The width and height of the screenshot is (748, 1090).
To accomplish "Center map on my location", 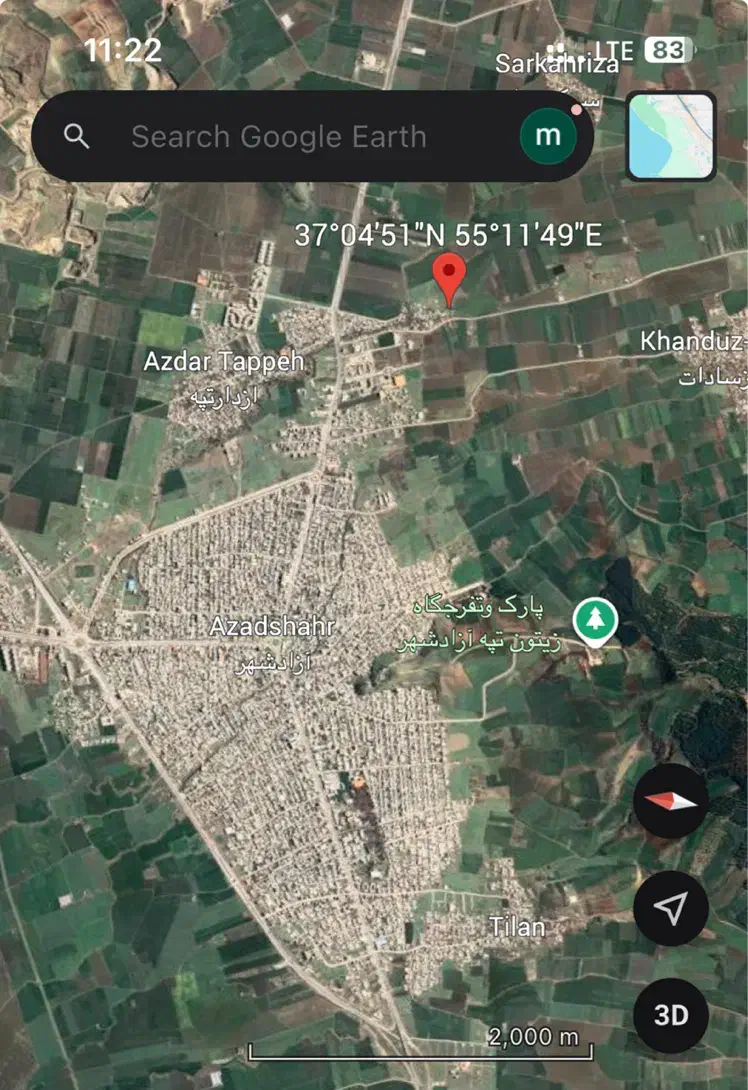I will point(671,908).
